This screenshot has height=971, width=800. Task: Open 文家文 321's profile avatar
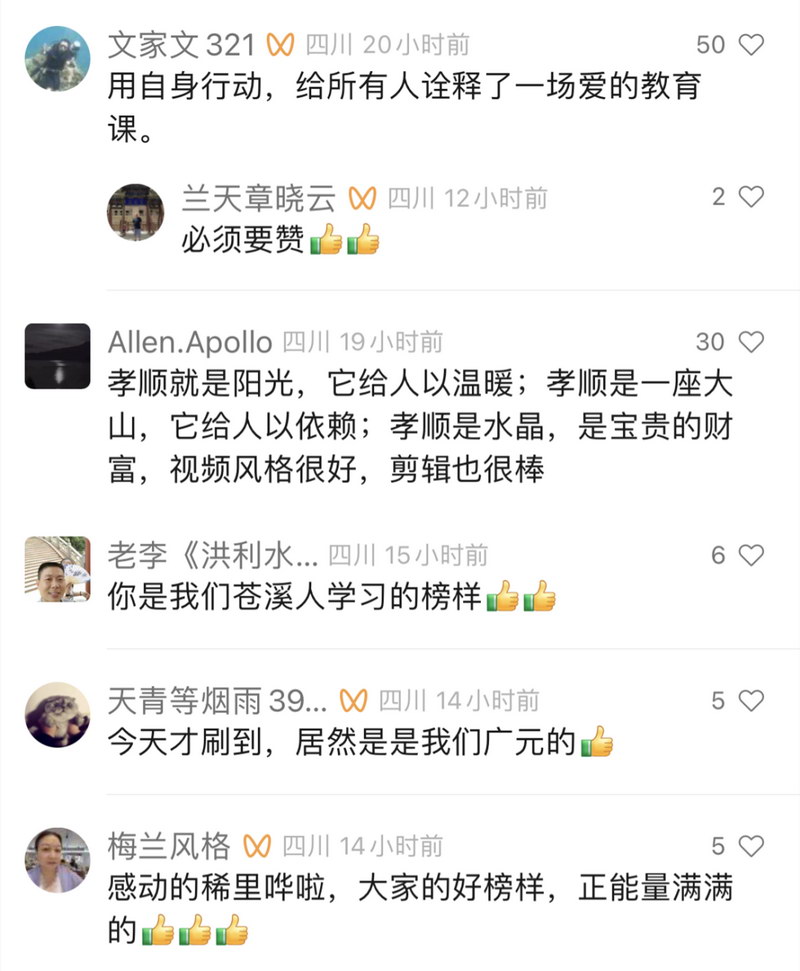(57, 59)
